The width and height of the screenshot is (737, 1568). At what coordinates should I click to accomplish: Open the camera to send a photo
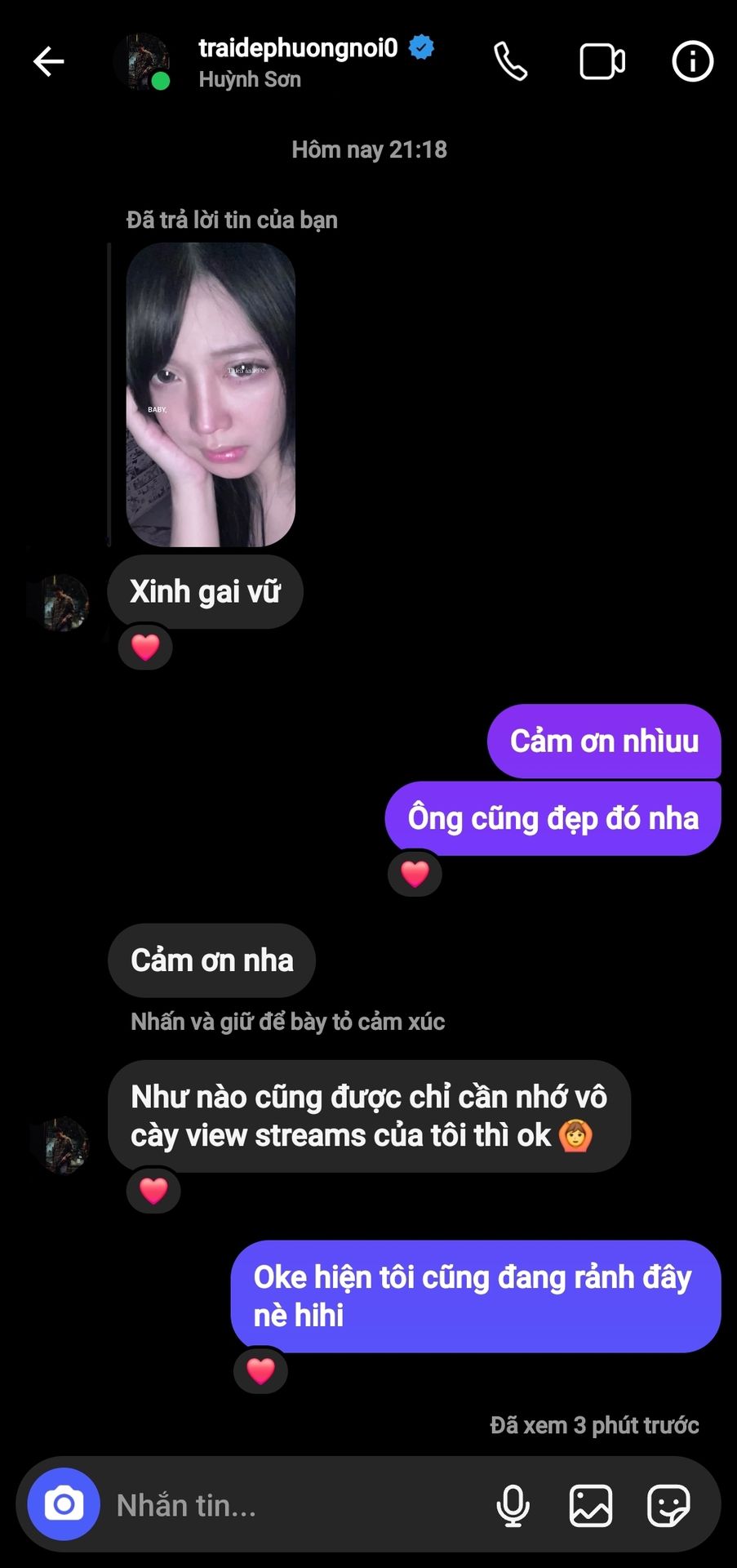(x=64, y=1503)
